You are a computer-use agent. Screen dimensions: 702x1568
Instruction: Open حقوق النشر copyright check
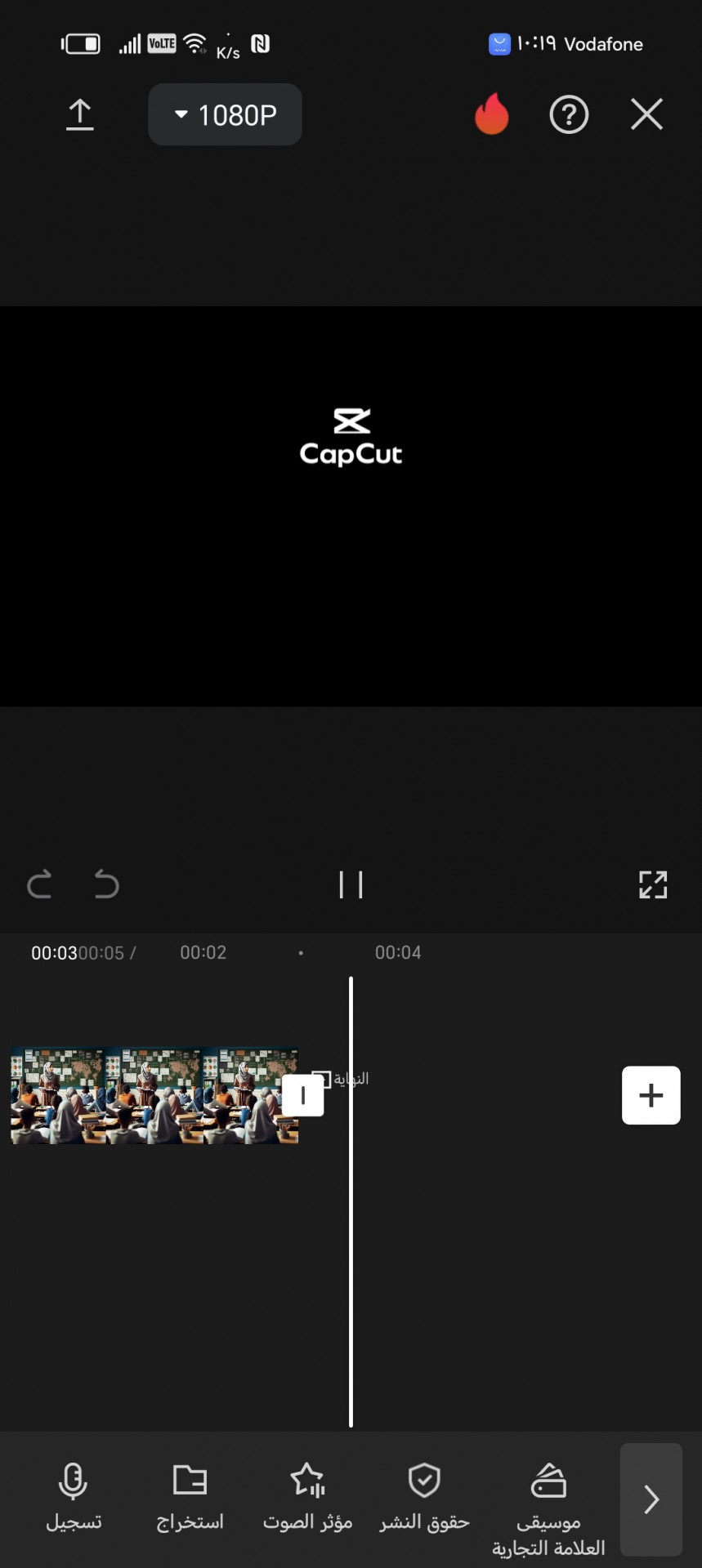424,1498
